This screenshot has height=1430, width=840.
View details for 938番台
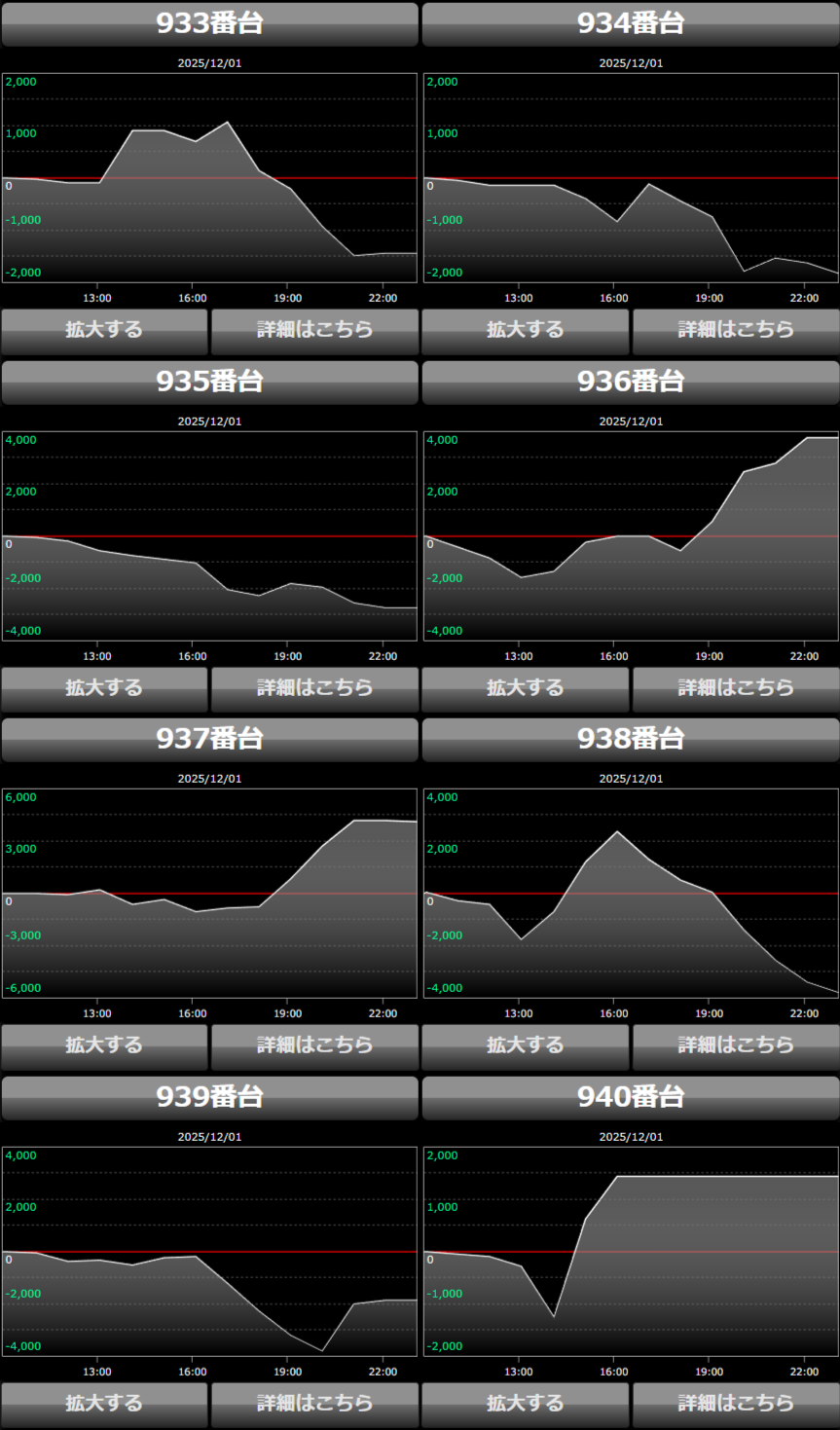pos(736,1046)
